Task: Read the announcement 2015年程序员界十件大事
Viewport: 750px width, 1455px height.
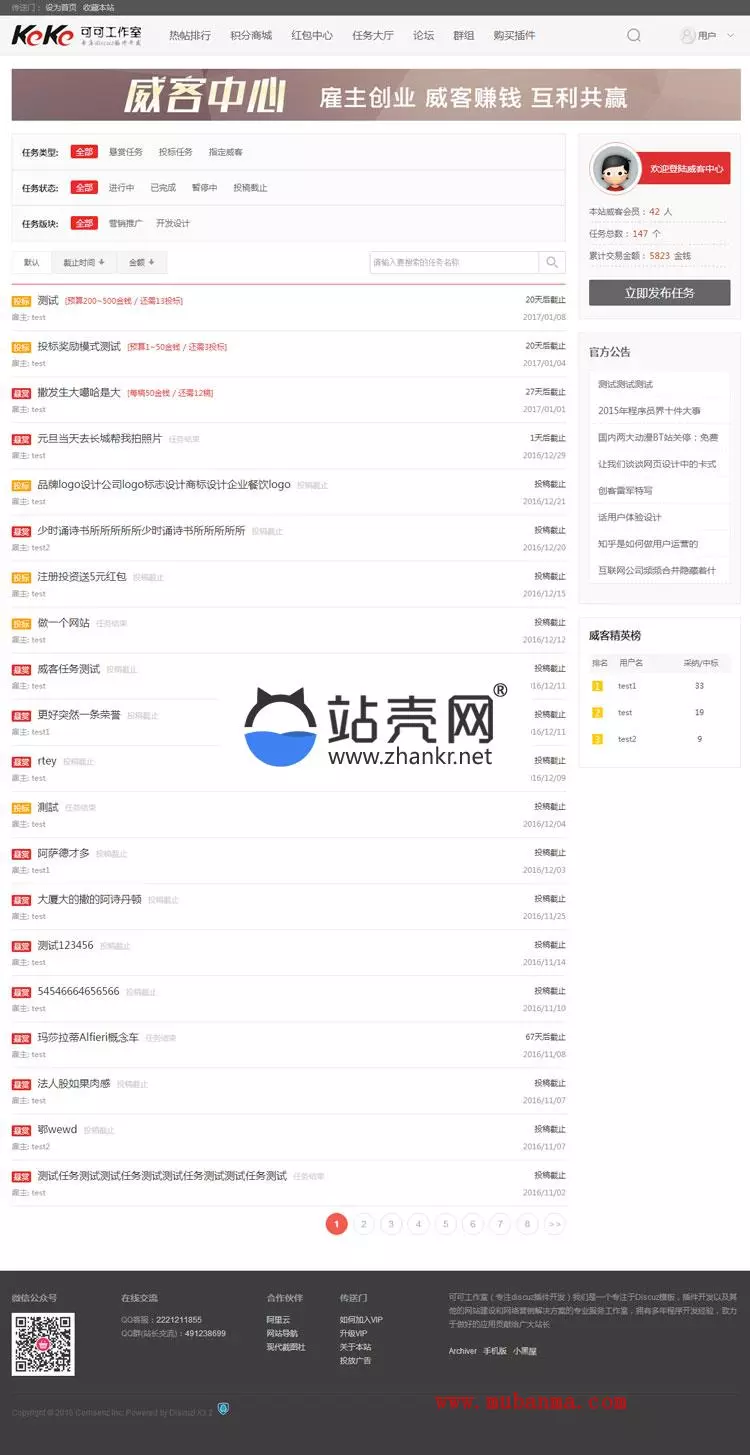Action: [649, 411]
